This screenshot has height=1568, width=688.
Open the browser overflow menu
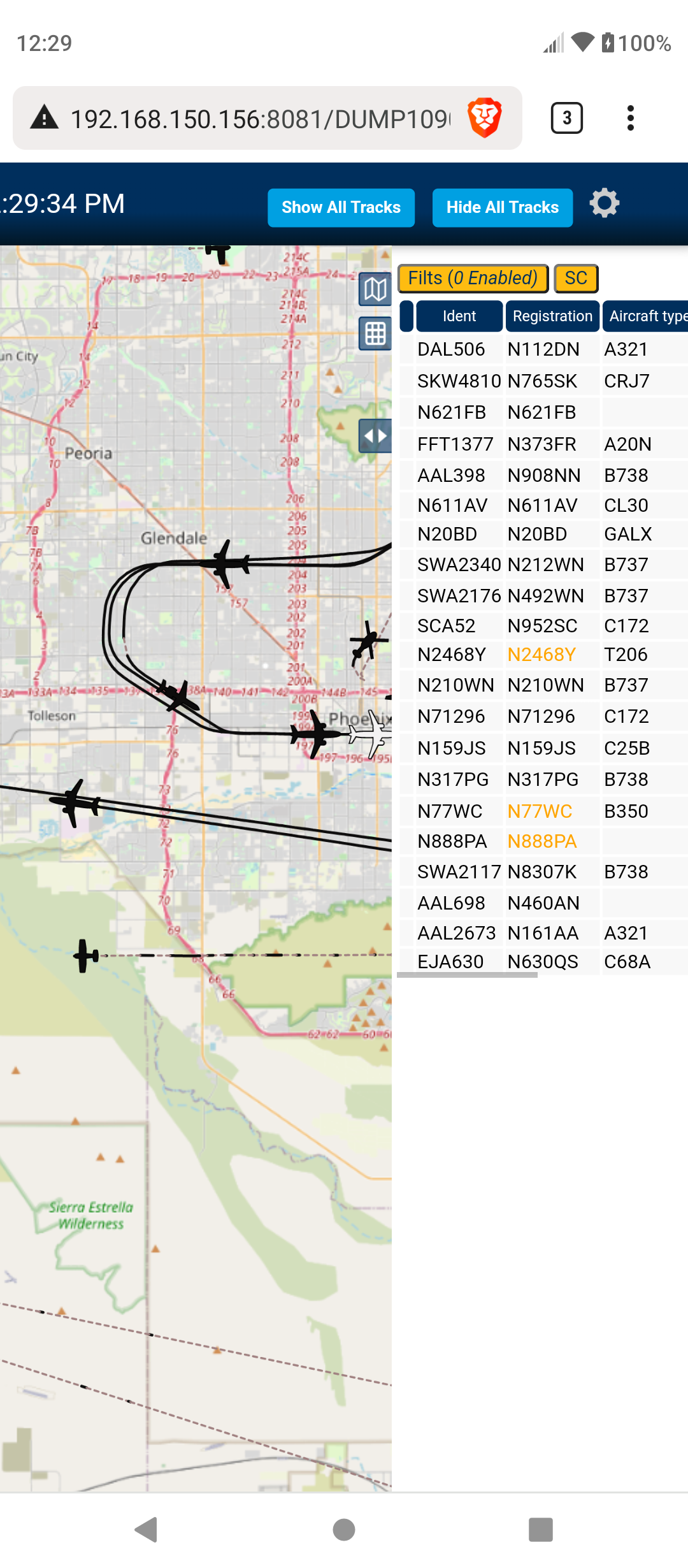pos(630,118)
